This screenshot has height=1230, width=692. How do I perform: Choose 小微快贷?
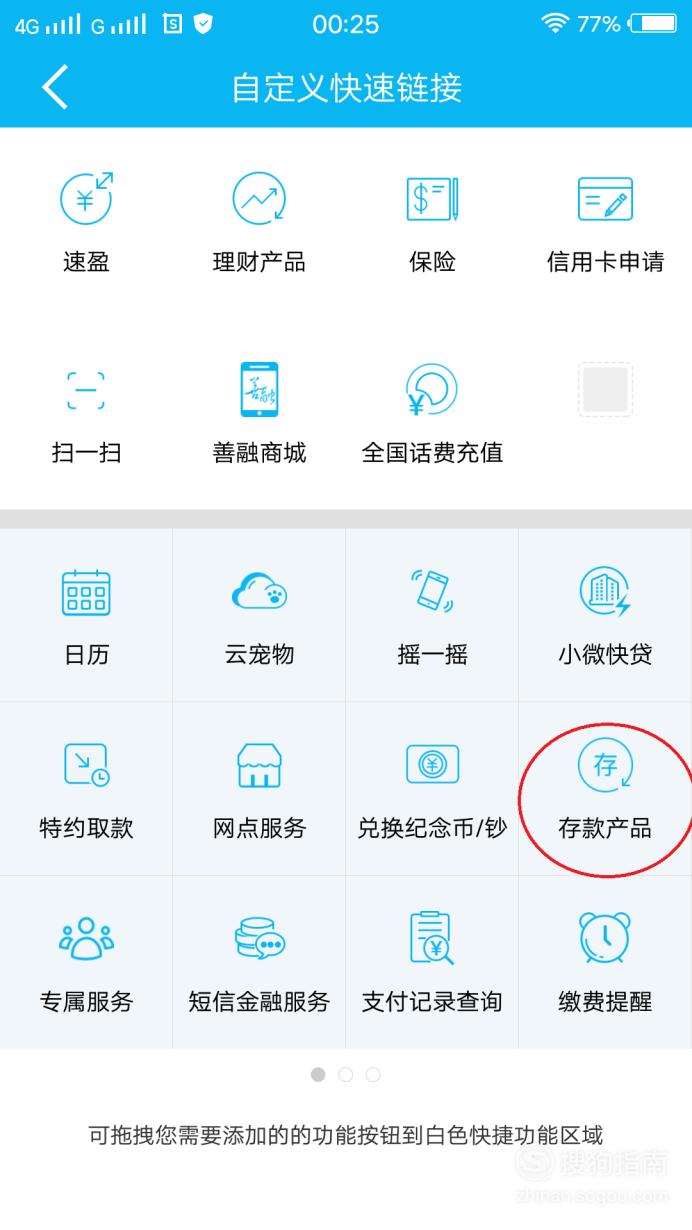click(x=605, y=615)
